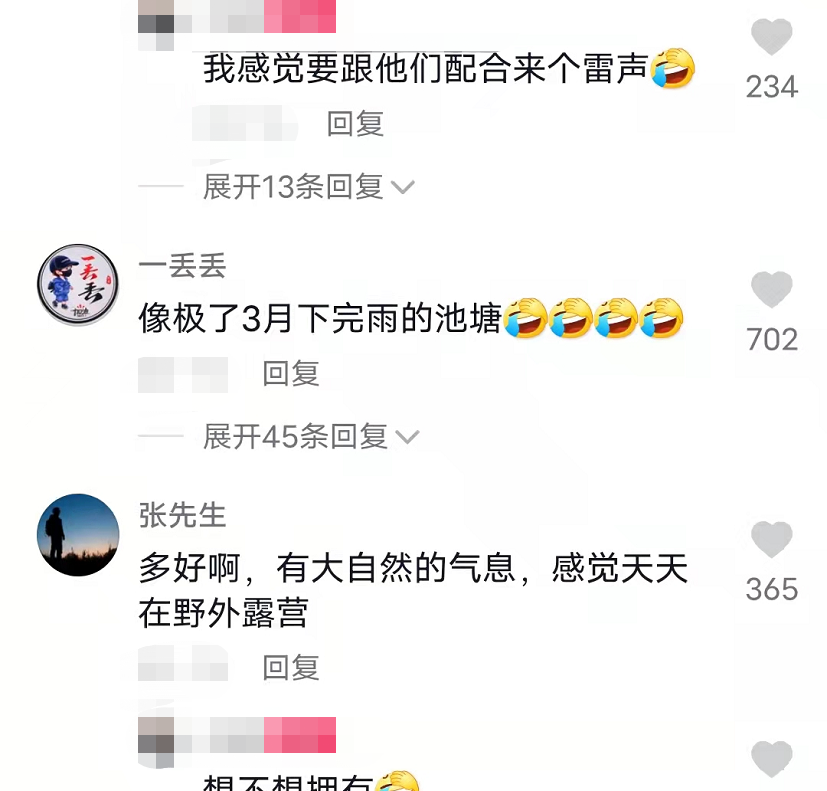Image resolution: width=827 pixels, height=791 pixels.
Task: Like 一丢丢's comment about the pond
Action: point(772,290)
